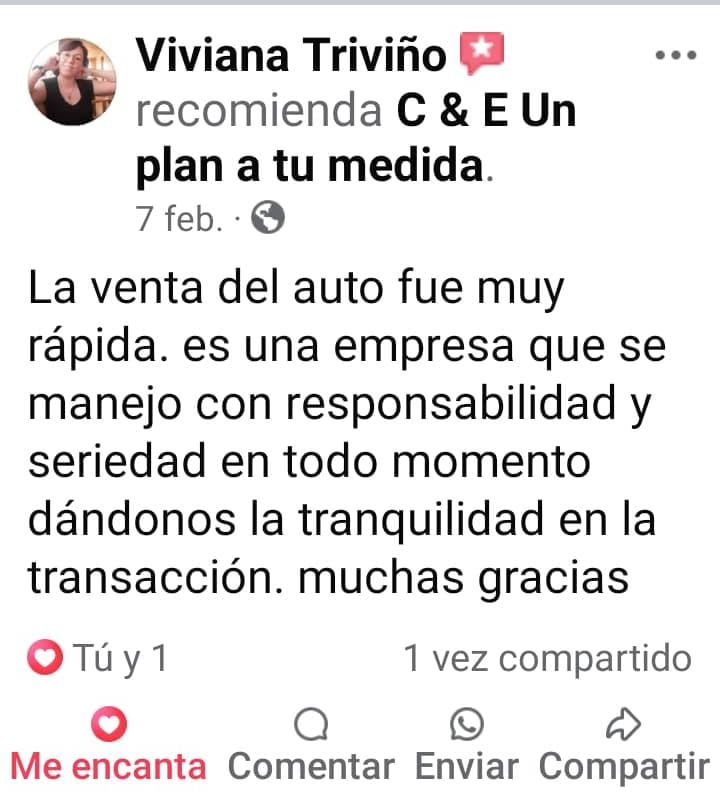Viewport: 720px width, 795px height.
Task: Send the post via Enviar
Action: (467, 747)
